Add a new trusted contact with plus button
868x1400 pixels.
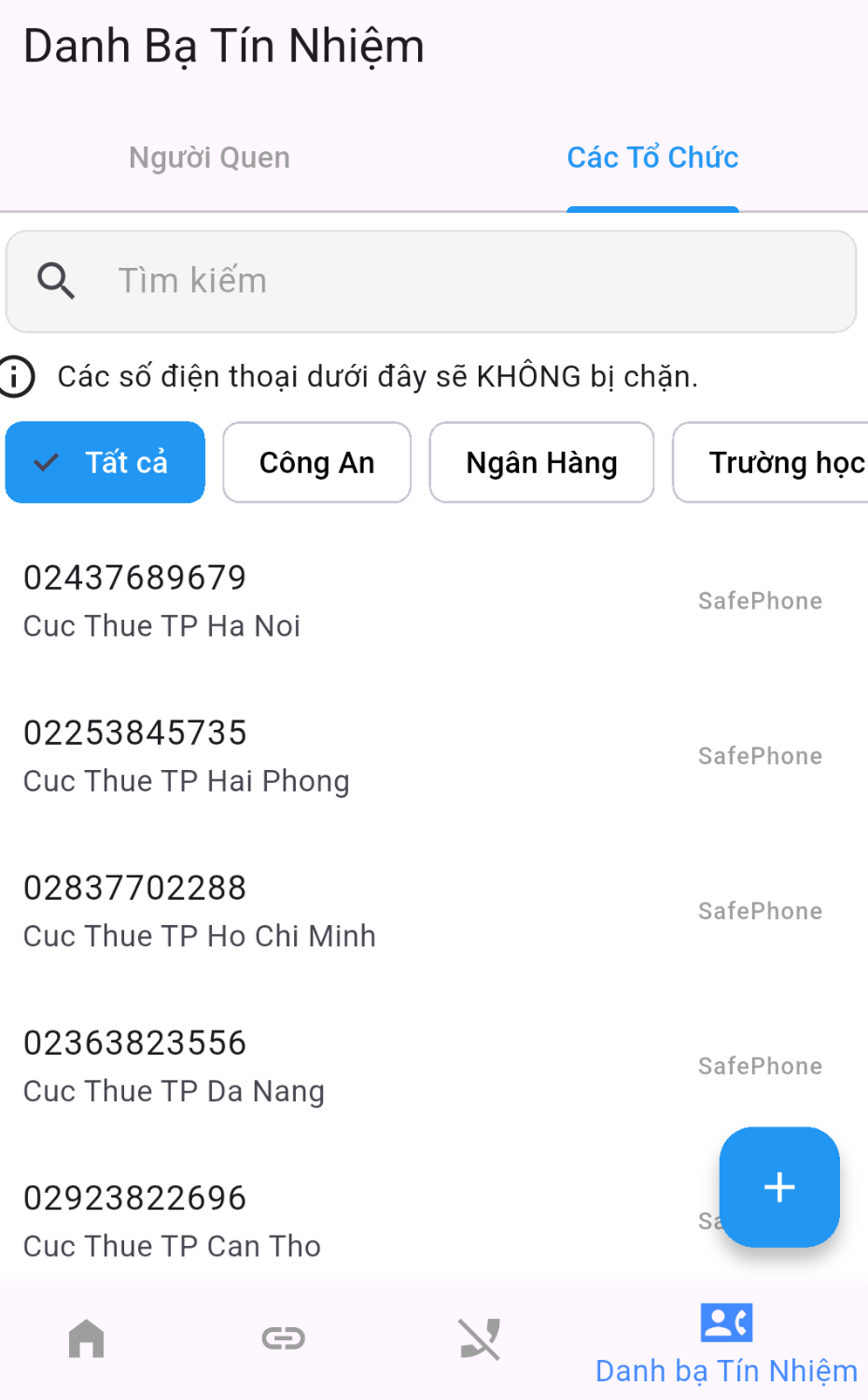[779, 1187]
